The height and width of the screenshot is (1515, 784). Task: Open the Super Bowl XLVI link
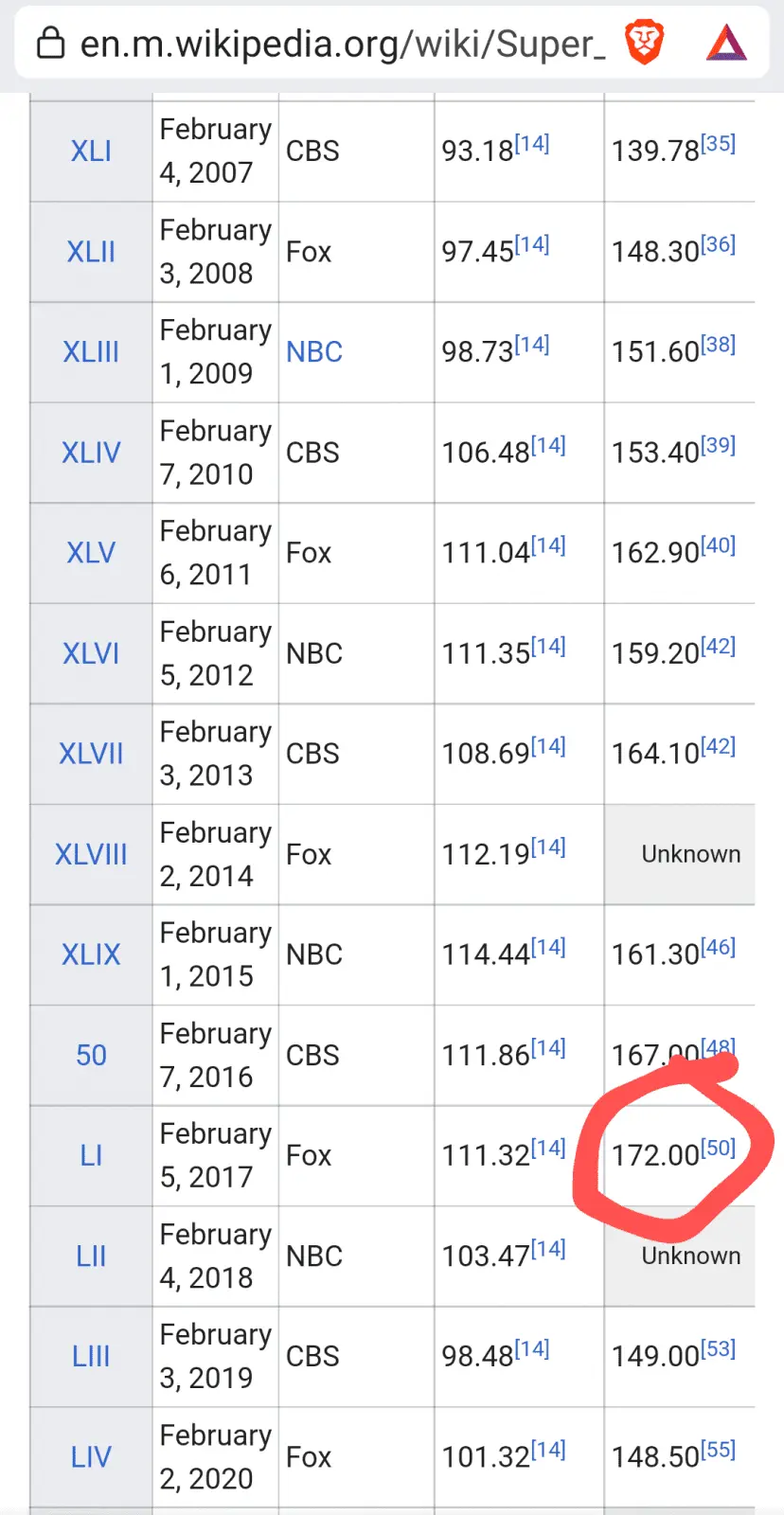pyautogui.click(x=91, y=653)
